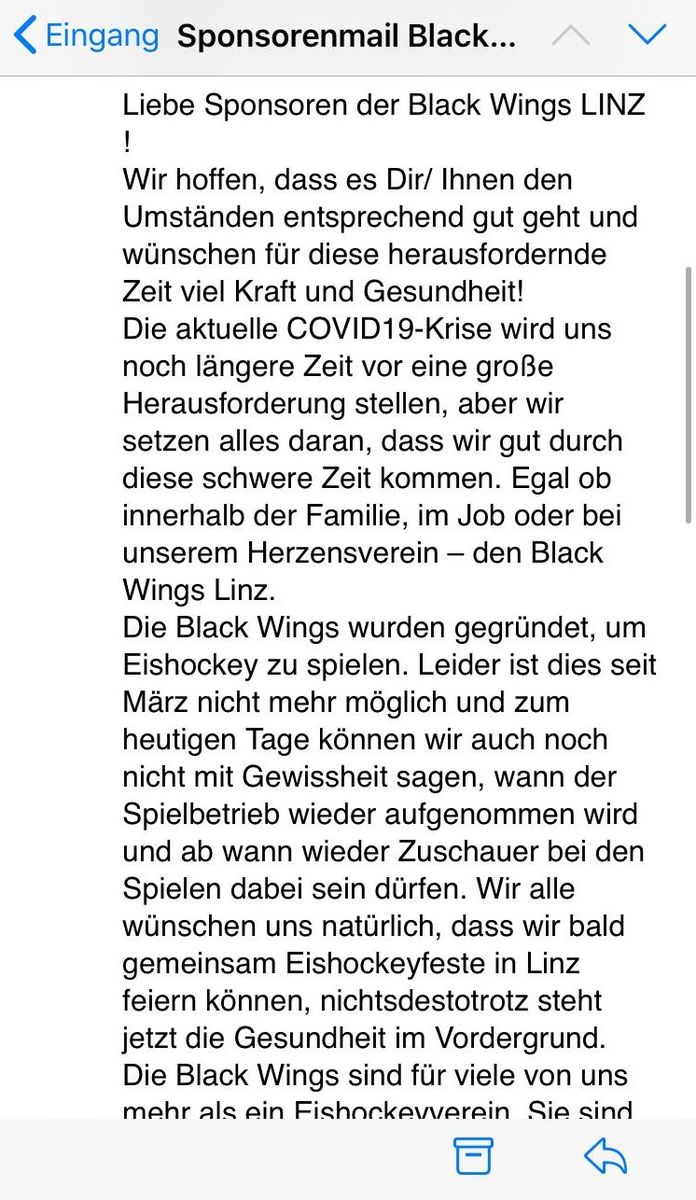Go back to Eingang mailbox
Image resolution: width=696 pixels, height=1200 pixels.
pos(85,36)
